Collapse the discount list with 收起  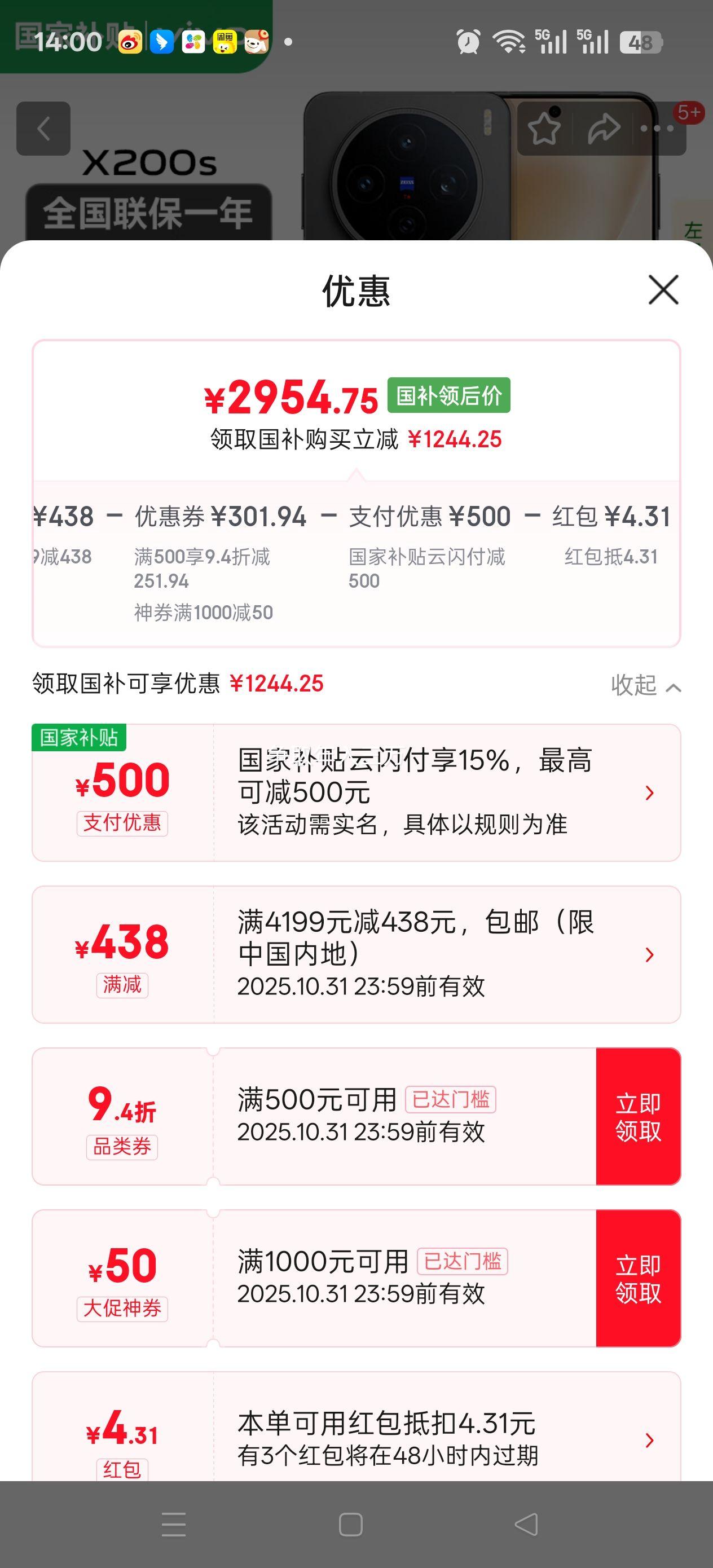click(x=645, y=685)
